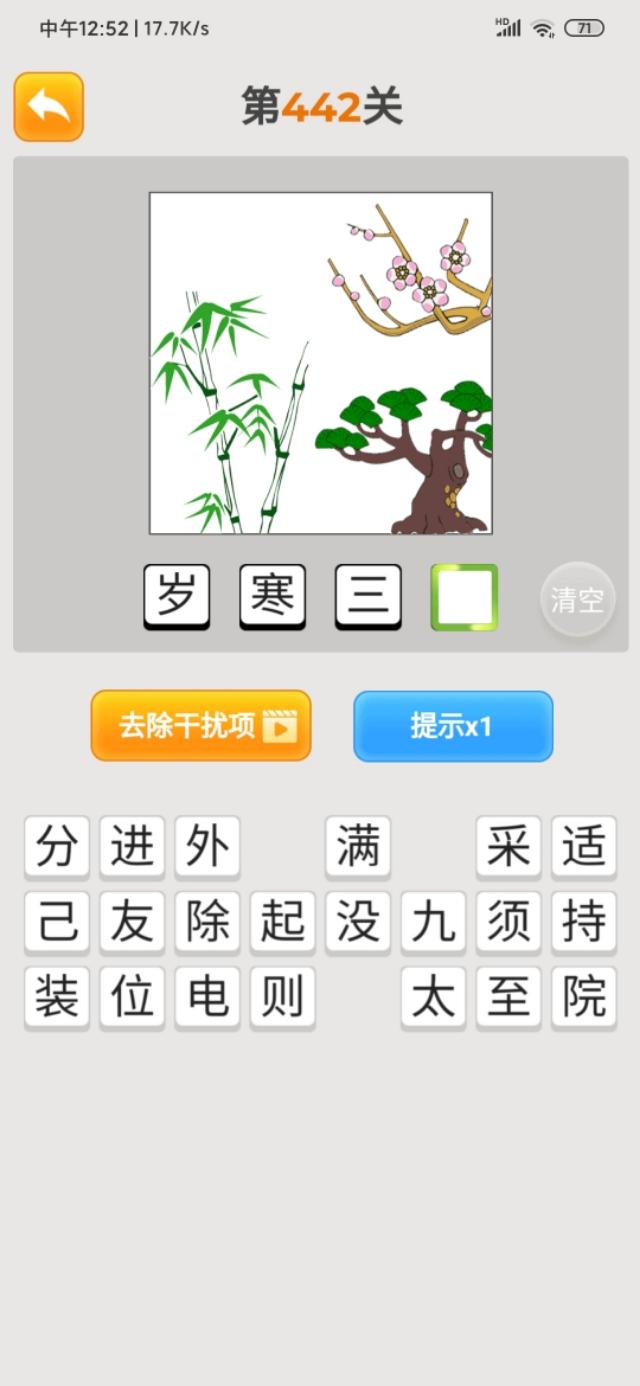Choose the character tile 分
This screenshot has height=1386, width=640.
coord(57,846)
